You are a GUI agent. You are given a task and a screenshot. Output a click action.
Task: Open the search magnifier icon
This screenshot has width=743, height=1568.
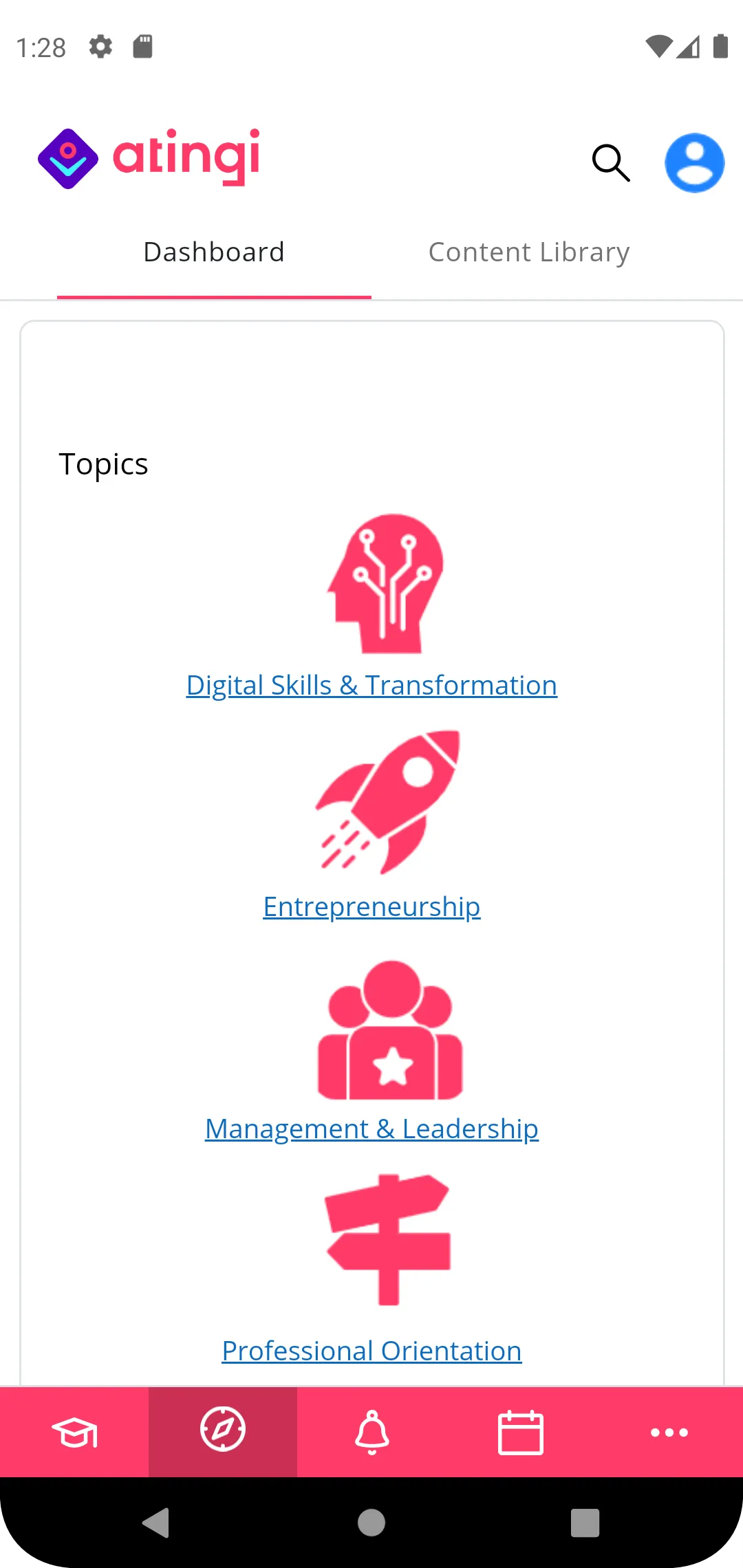click(611, 163)
